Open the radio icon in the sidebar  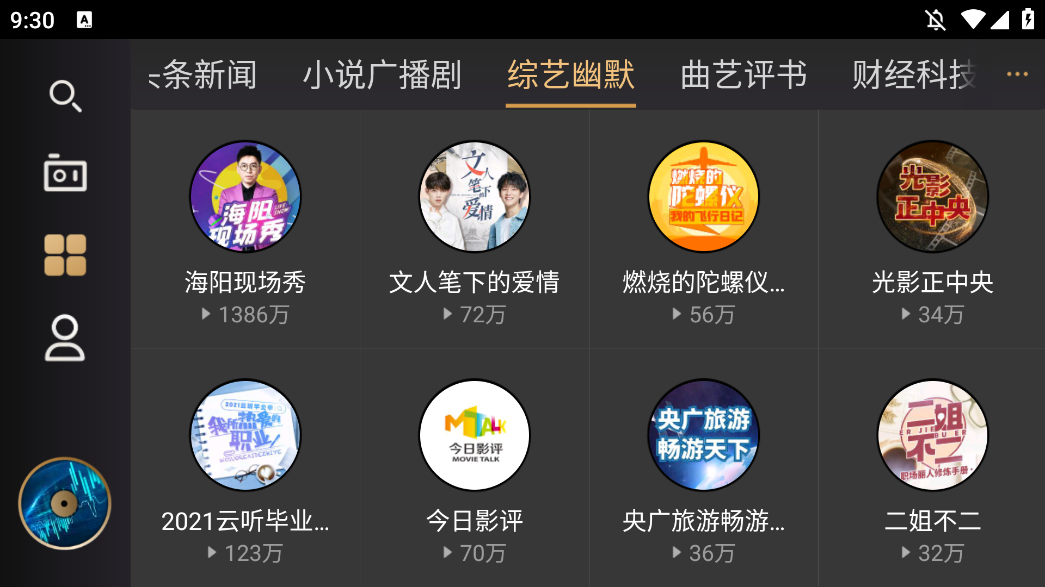[x=65, y=174]
